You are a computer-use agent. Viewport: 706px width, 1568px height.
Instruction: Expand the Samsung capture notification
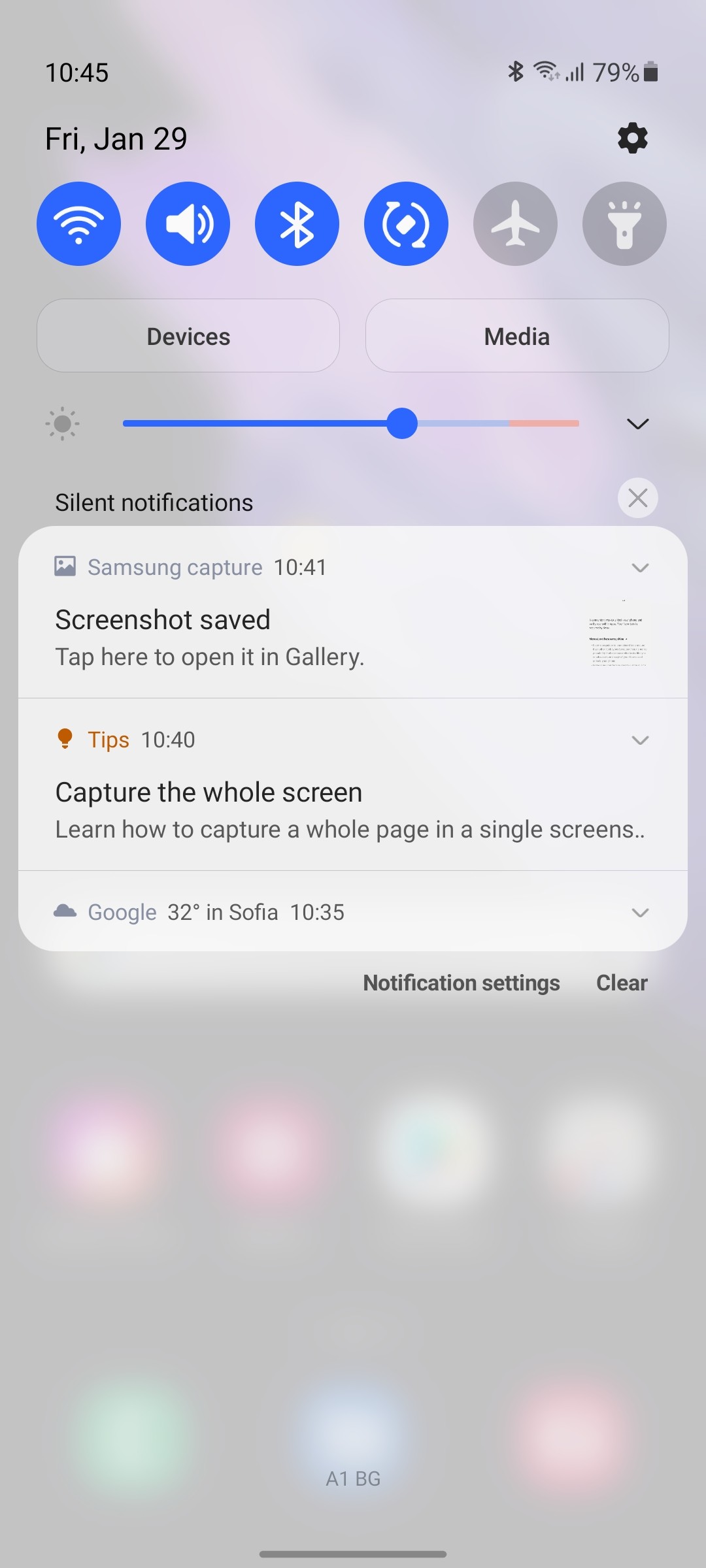(x=640, y=567)
